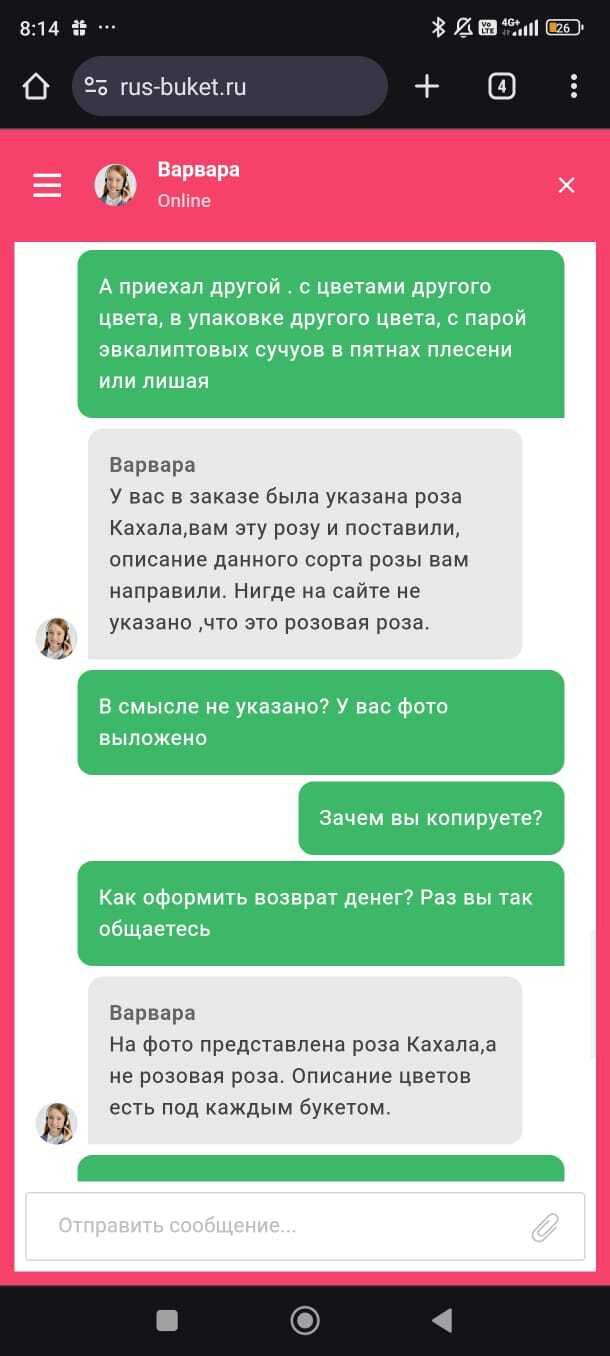Open the browser overflow menu
Image resolution: width=610 pixels, height=1356 pixels.
tap(573, 87)
